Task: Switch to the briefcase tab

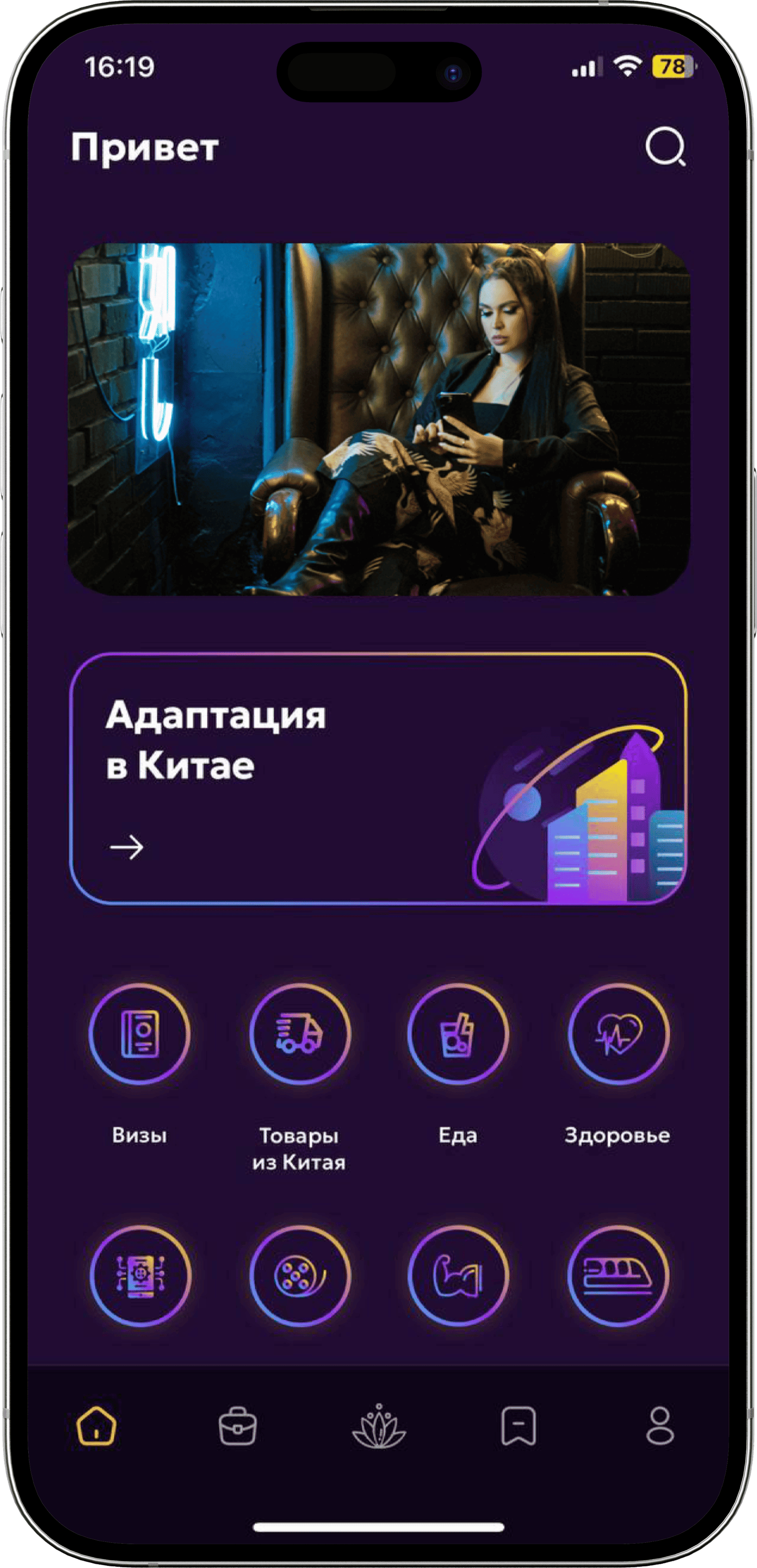Action: [238, 1425]
